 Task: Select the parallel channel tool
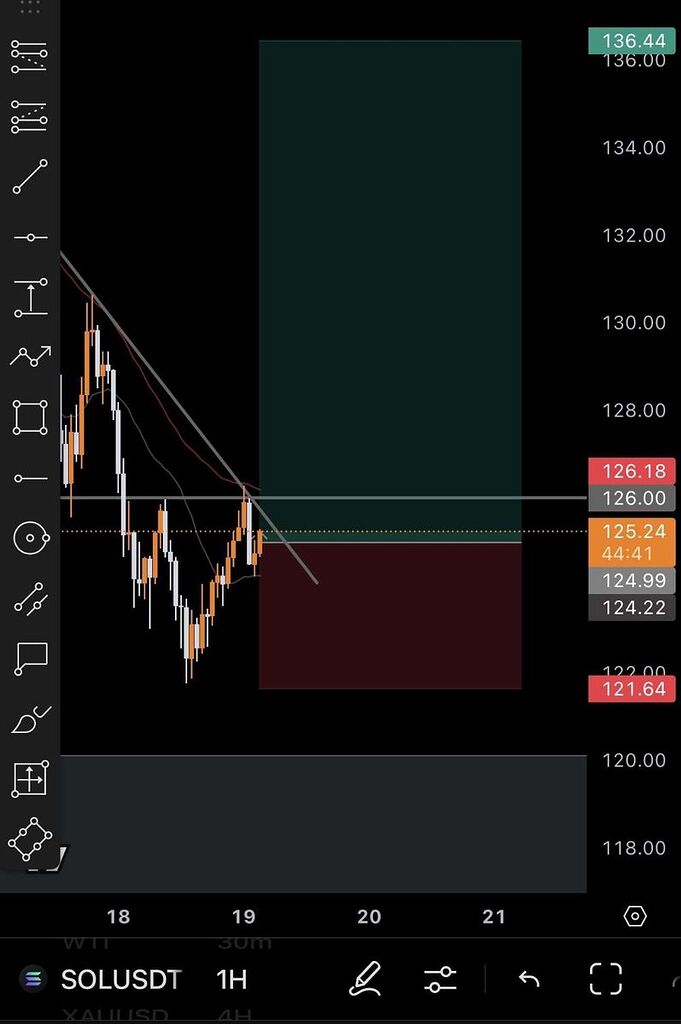(x=30, y=598)
